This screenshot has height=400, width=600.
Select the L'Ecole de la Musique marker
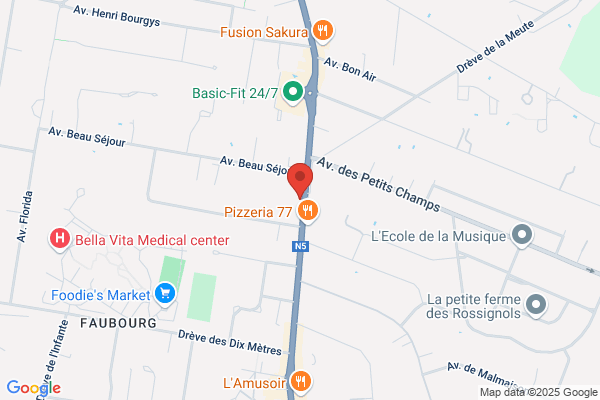coord(522,235)
